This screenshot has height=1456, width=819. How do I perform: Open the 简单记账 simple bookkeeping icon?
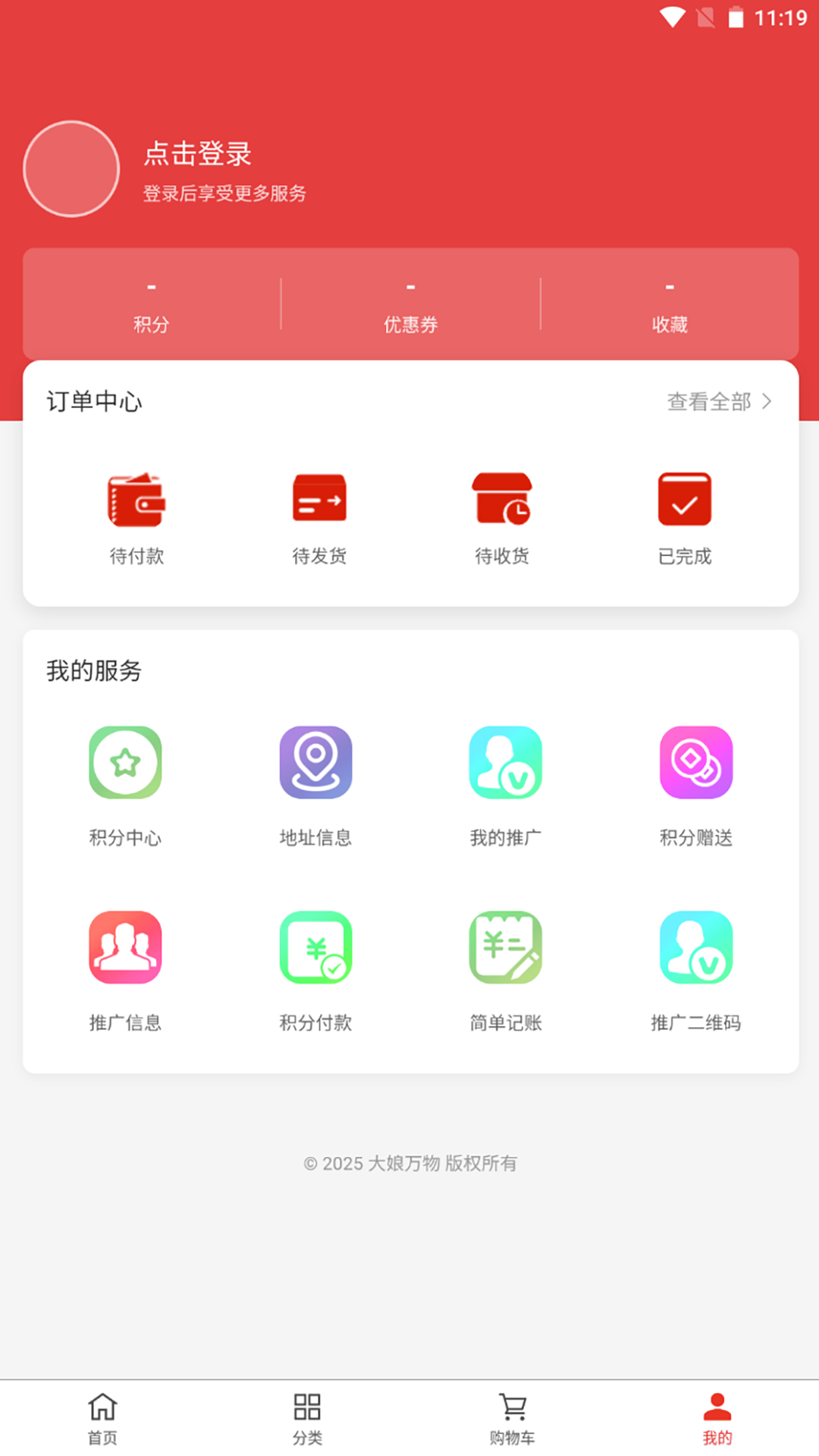pyautogui.click(x=506, y=948)
